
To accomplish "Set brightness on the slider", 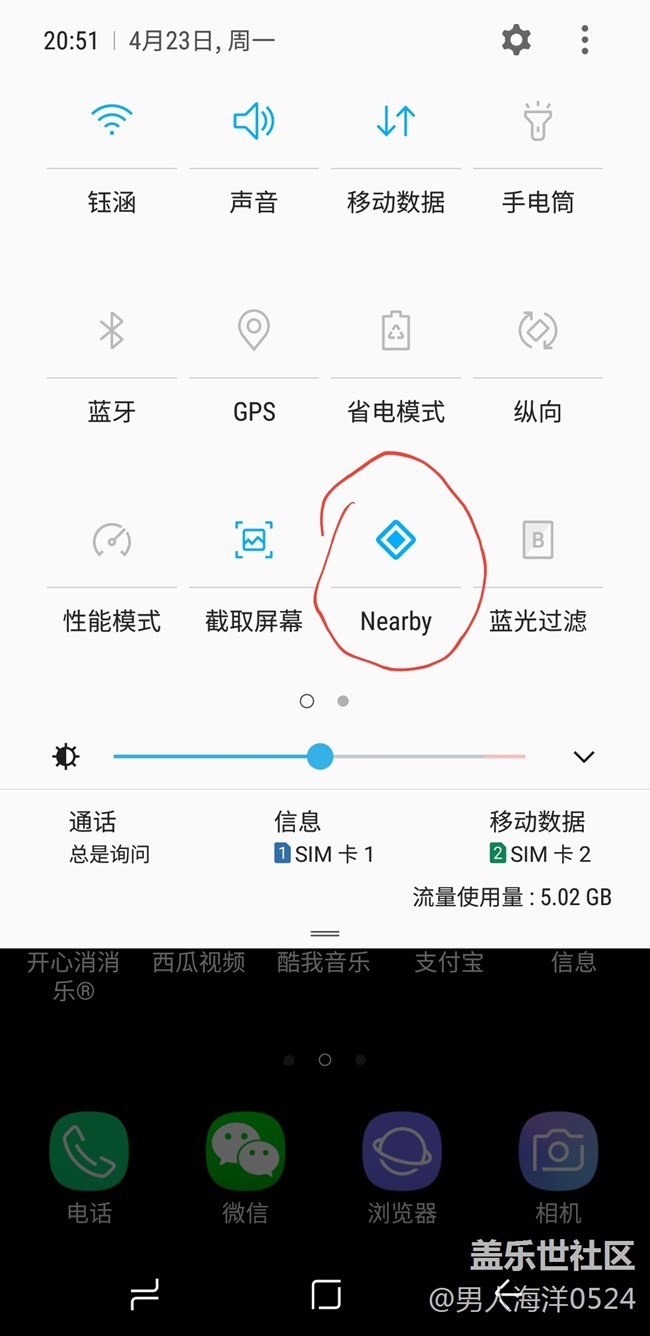I will tap(320, 756).
